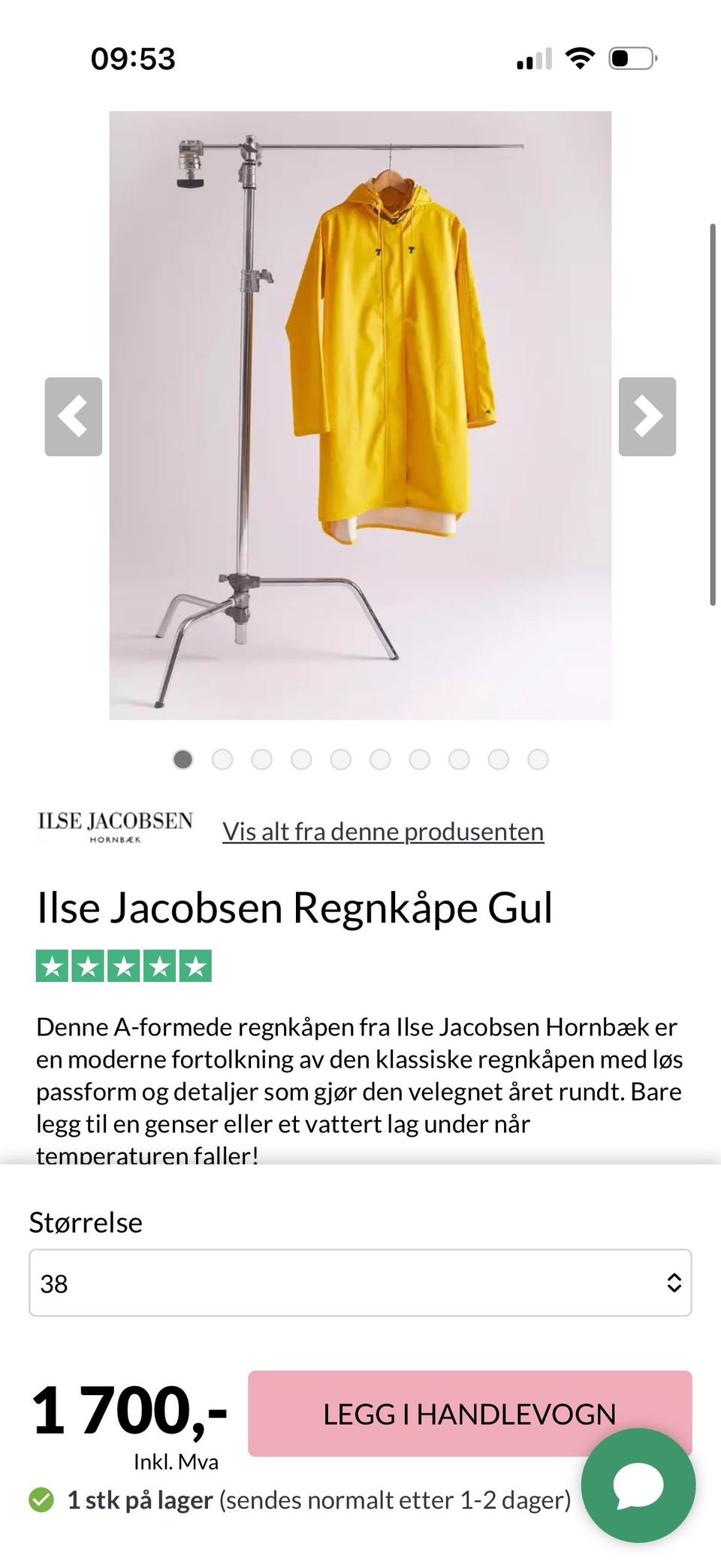Open the Størrelse size dropdown
Viewport: 721px width, 1568px height.
point(360,1283)
